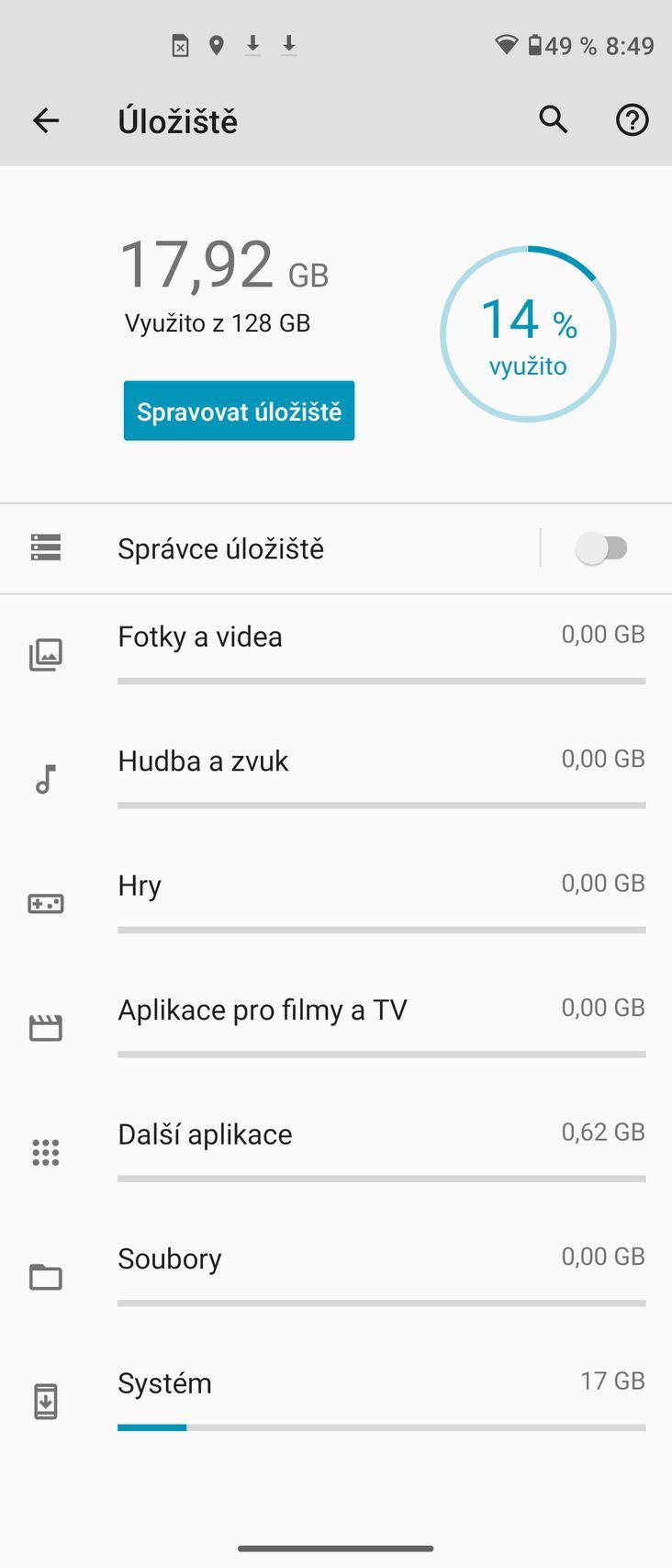
Task: Tap the music note icon for Hudba a zvuk
Action: point(46,778)
